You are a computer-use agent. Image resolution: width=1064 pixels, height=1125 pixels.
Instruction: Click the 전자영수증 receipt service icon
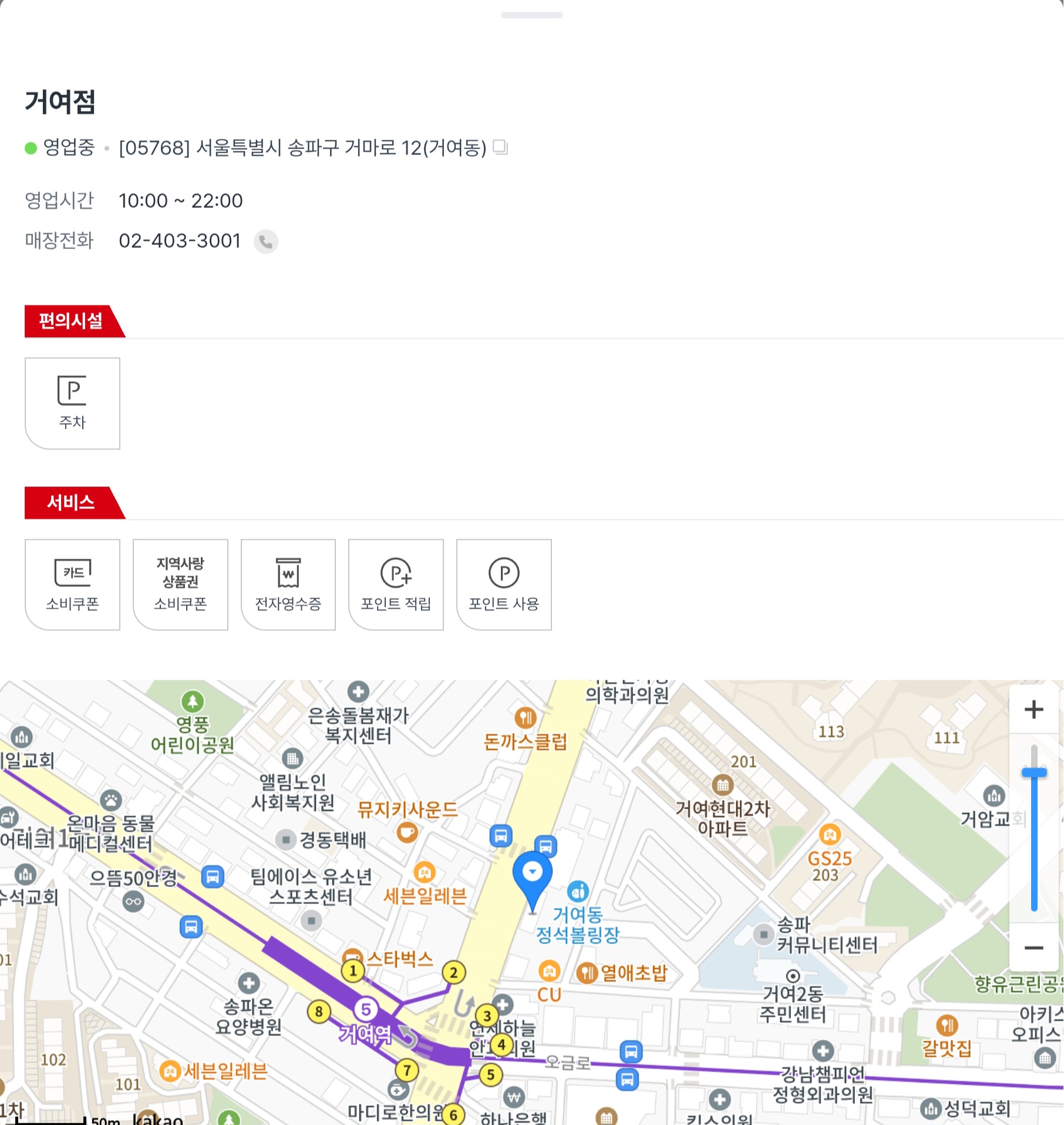click(x=288, y=585)
